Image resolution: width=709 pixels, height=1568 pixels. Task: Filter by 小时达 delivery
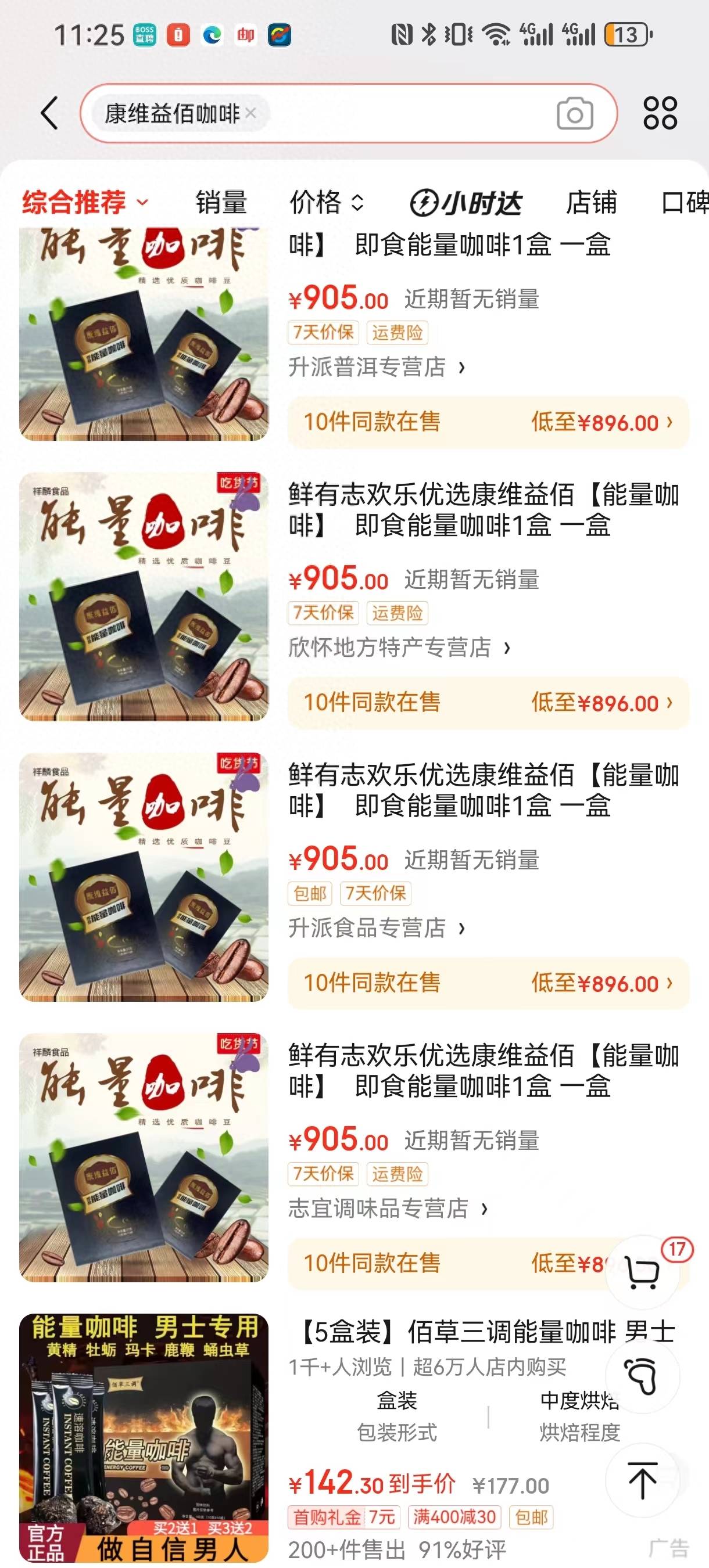466,203
